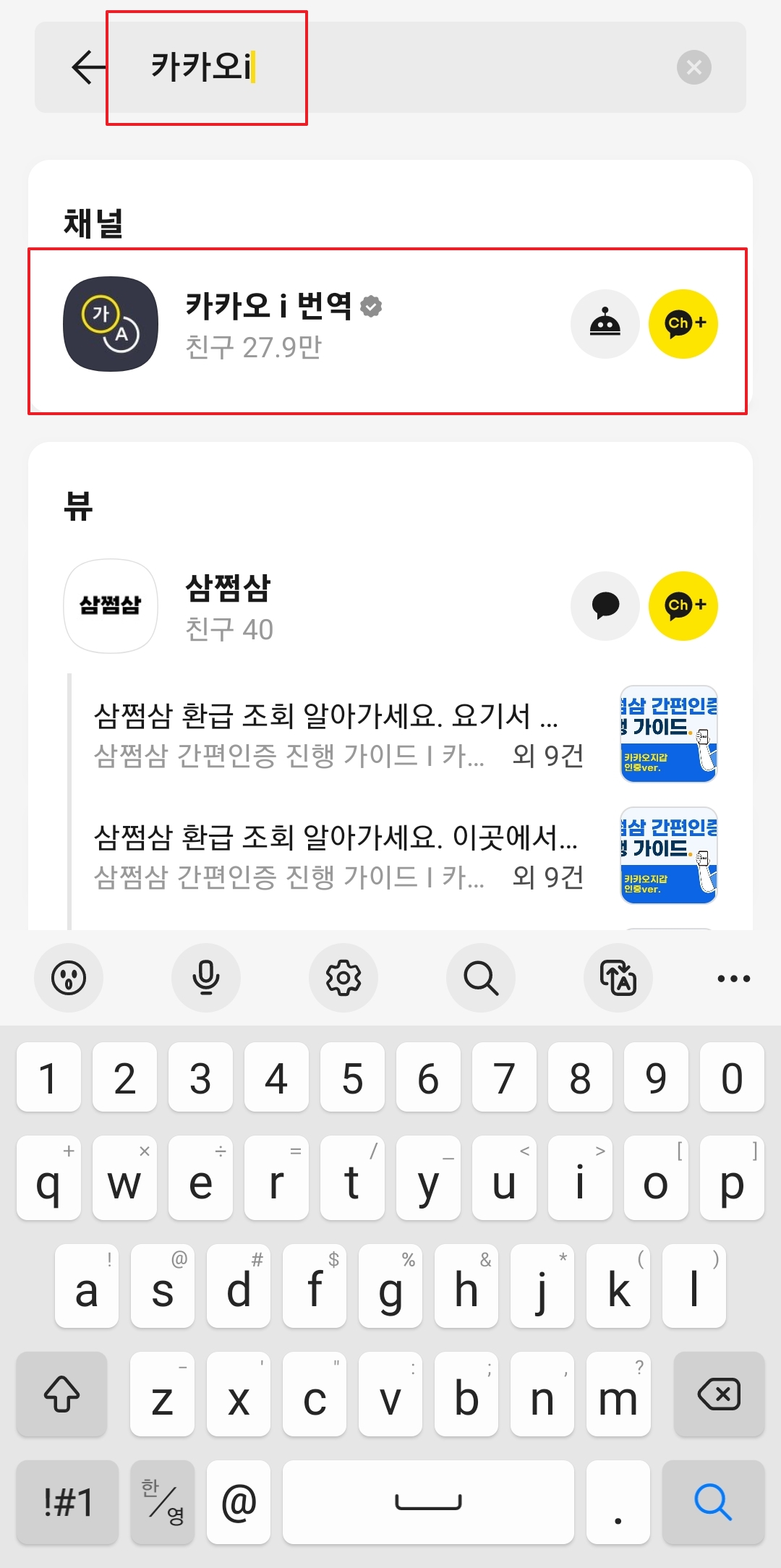Viewport: 781px width, 1568px height.
Task: Tap the back arrow to exit search
Action: tap(87, 69)
